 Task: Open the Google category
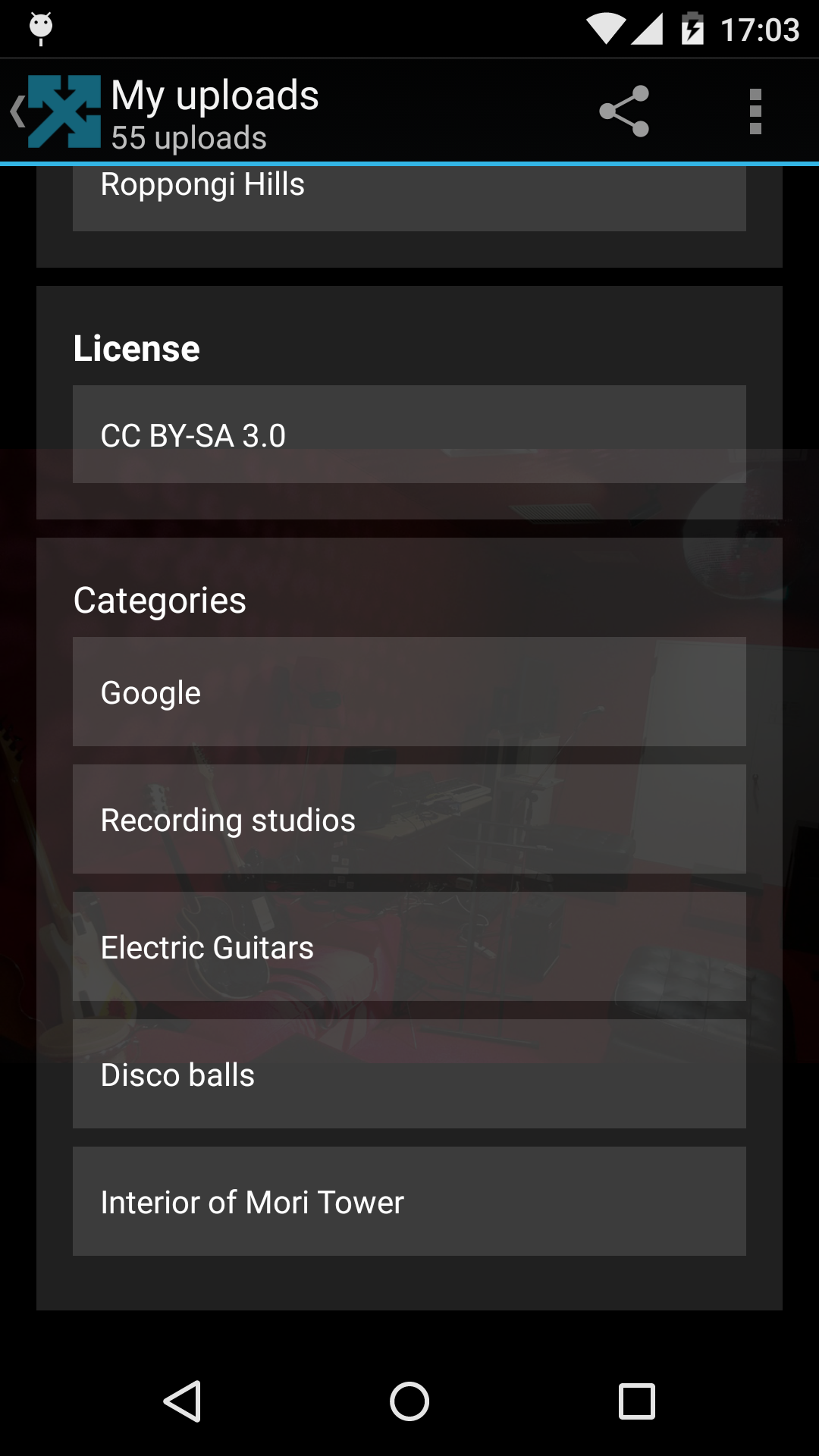[x=409, y=692]
